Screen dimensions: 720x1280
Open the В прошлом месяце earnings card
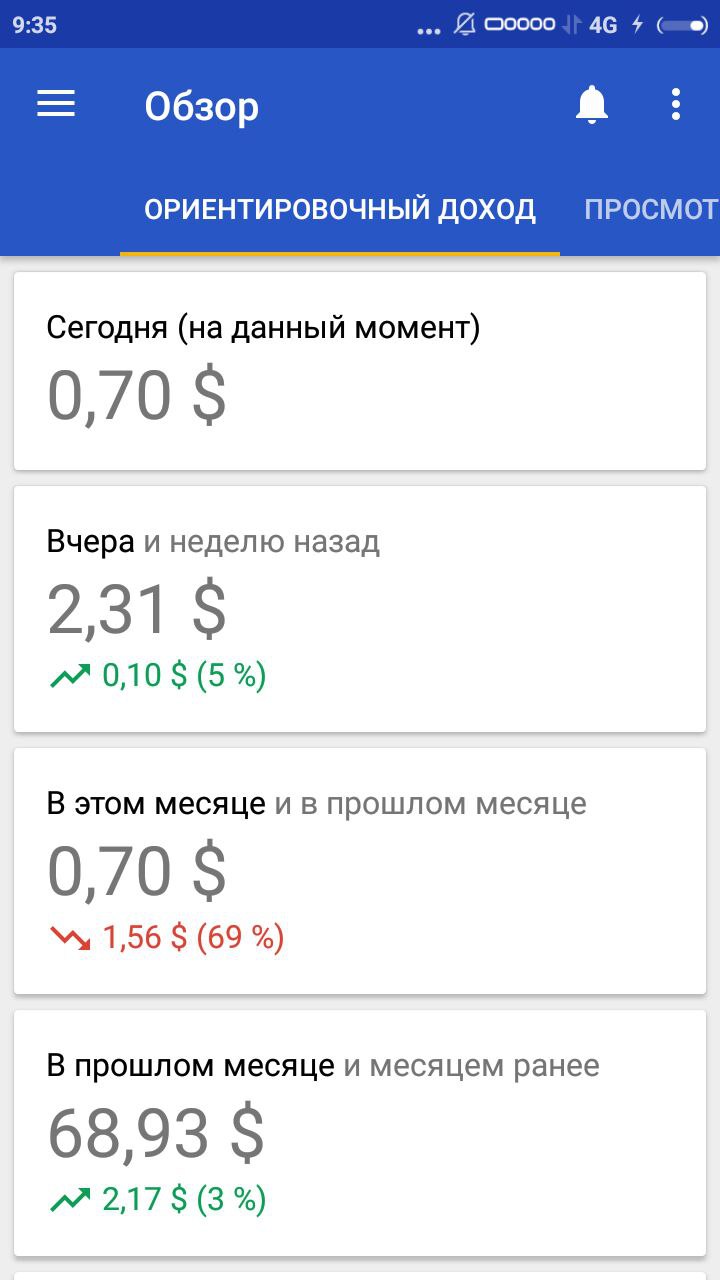click(x=360, y=1133)
